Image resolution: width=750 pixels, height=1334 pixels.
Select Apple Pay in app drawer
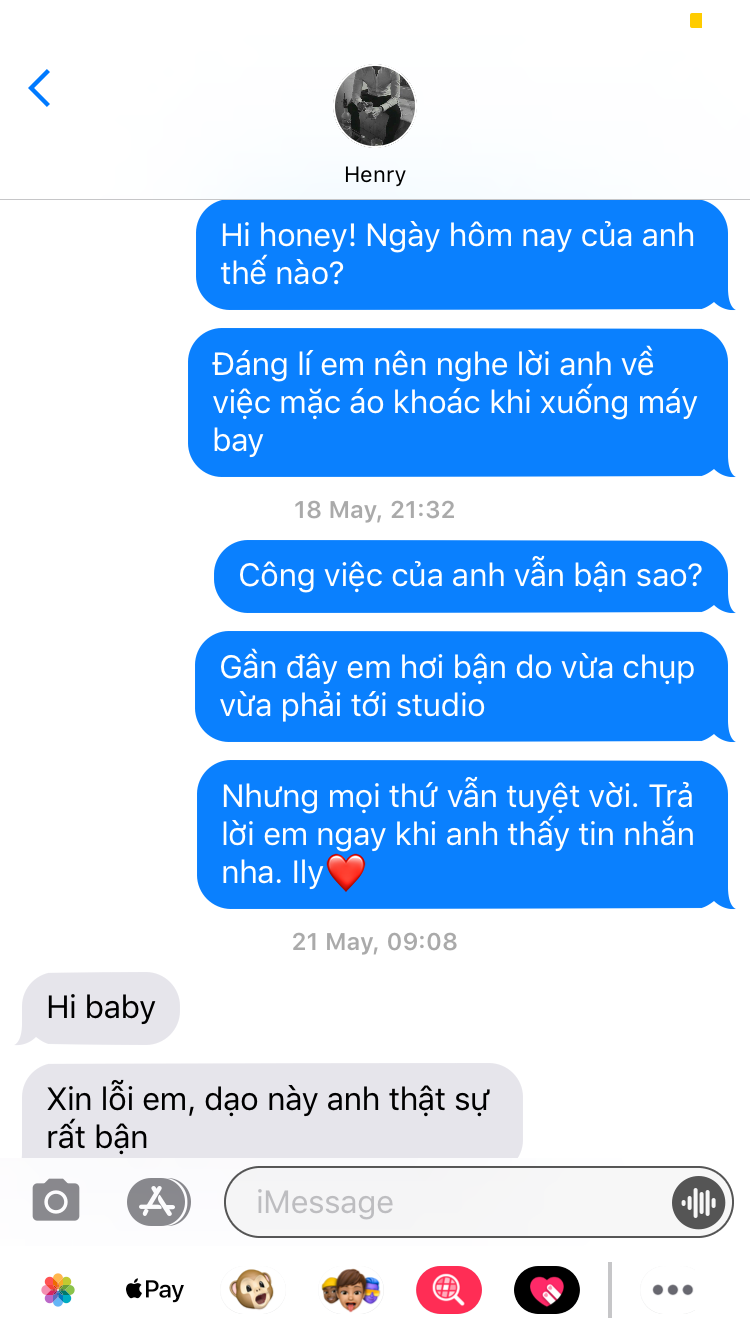(x=154, y=1290)
